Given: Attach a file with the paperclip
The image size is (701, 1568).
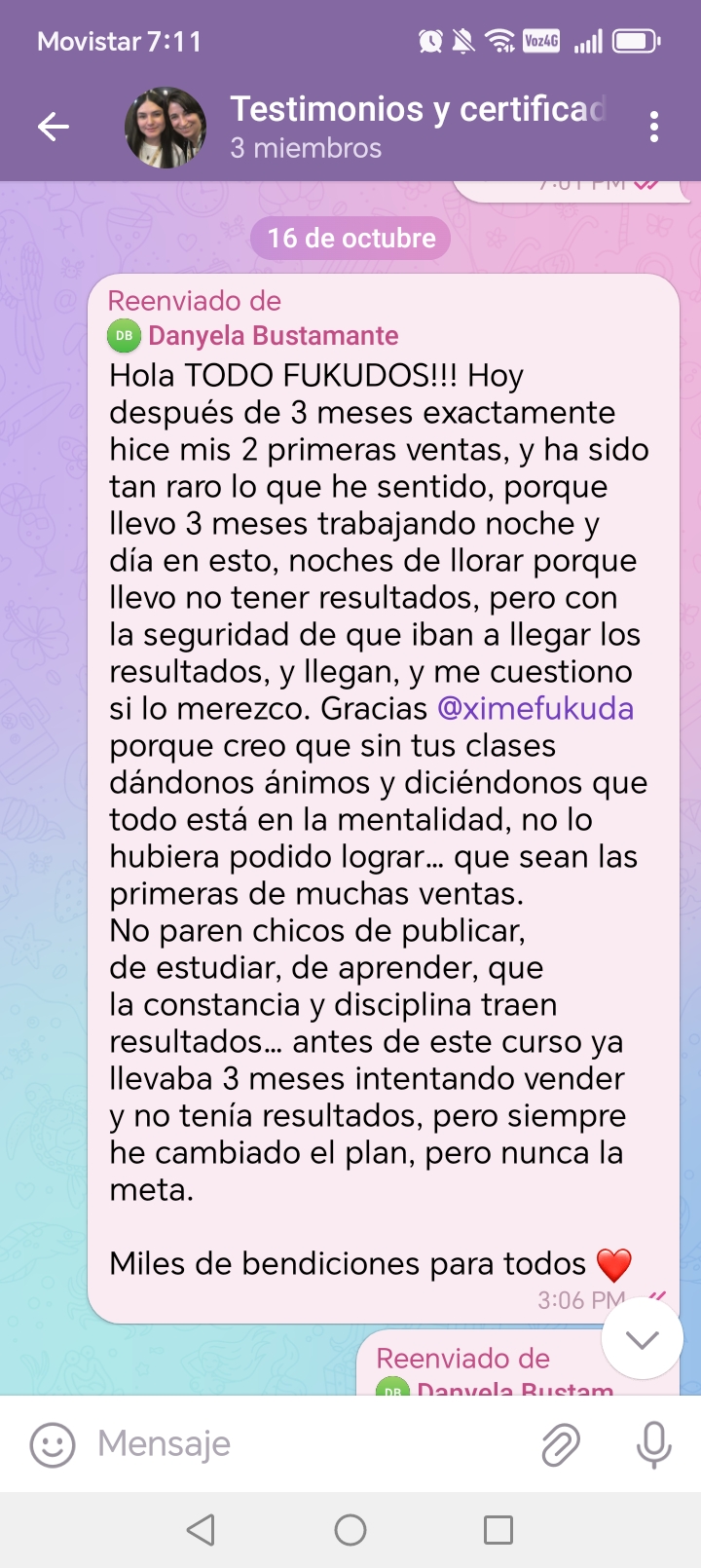Looking at the screenshot, I should point(561,1444).
